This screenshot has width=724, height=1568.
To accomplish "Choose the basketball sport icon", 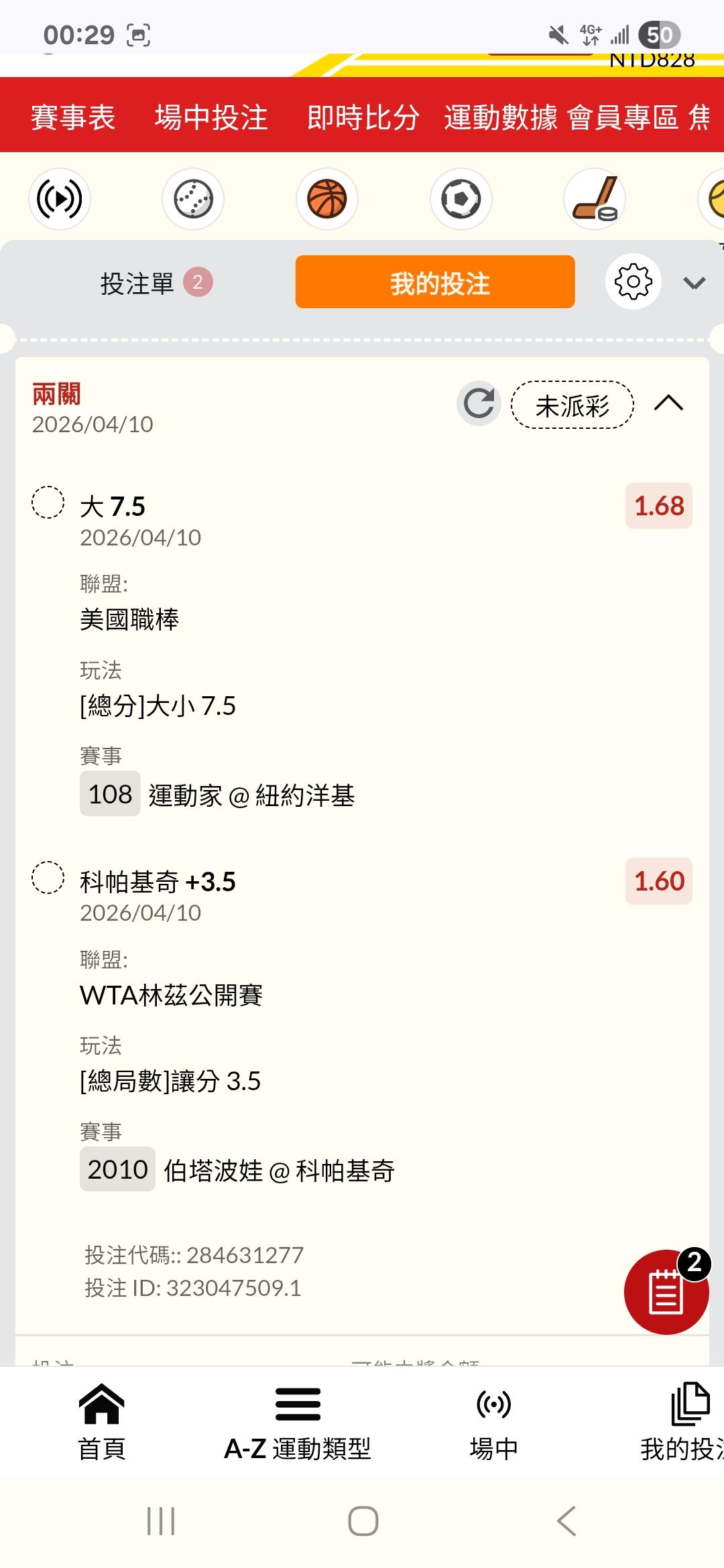I will coord(327,199).
